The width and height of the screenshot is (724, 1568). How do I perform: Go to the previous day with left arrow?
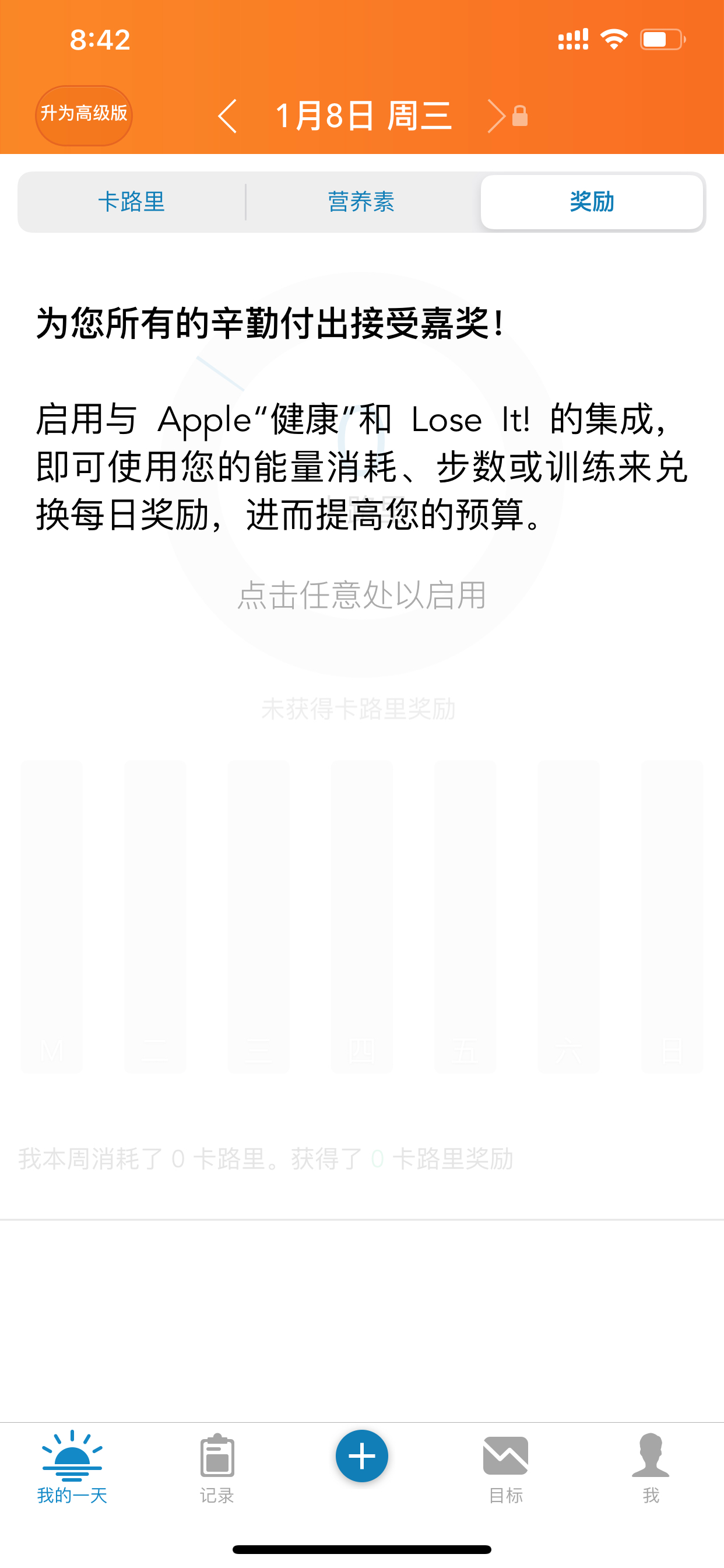click(x=227, y=116)
